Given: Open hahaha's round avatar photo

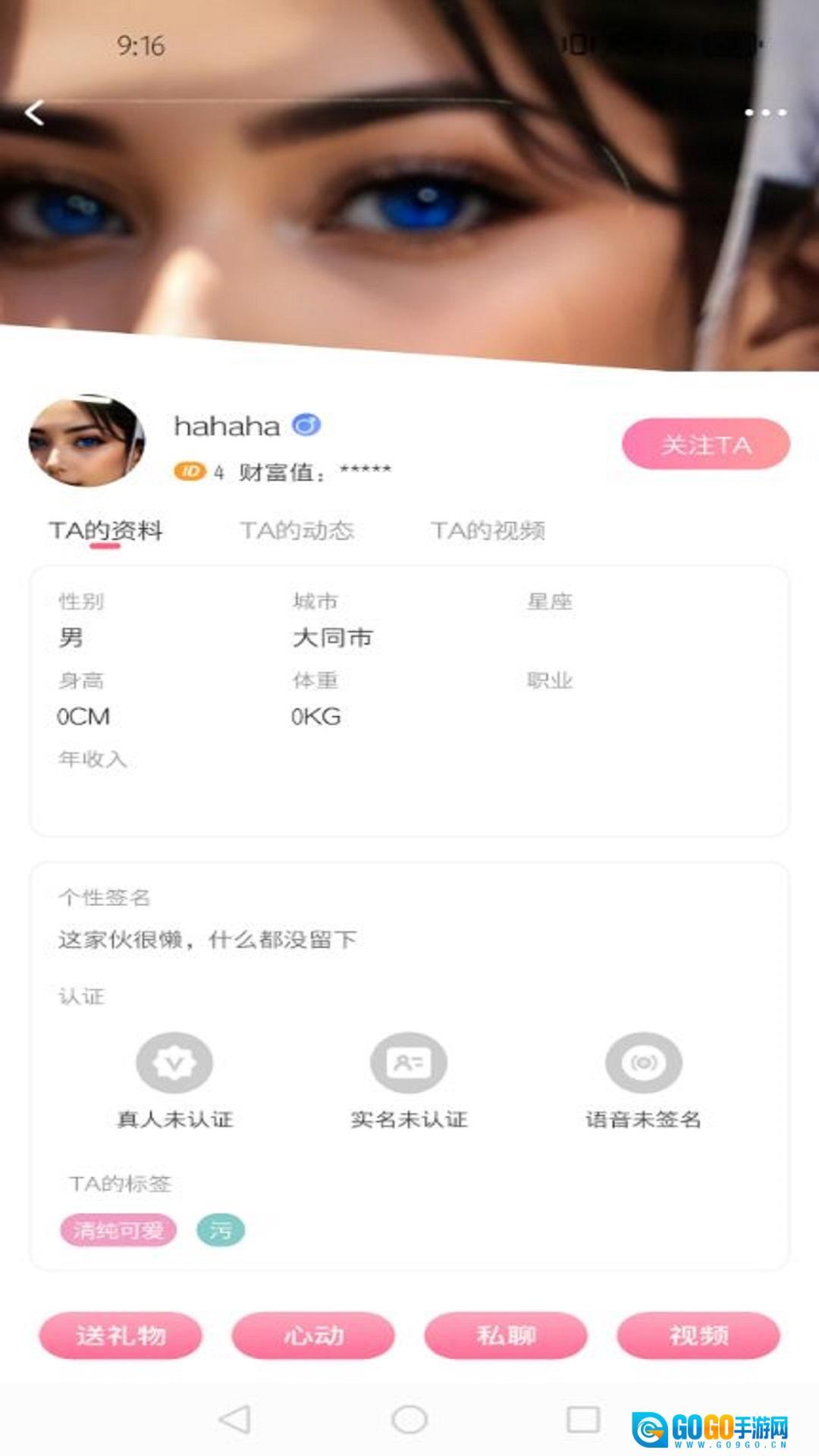Looking at the screenshot, I should (x=86, y=441).
